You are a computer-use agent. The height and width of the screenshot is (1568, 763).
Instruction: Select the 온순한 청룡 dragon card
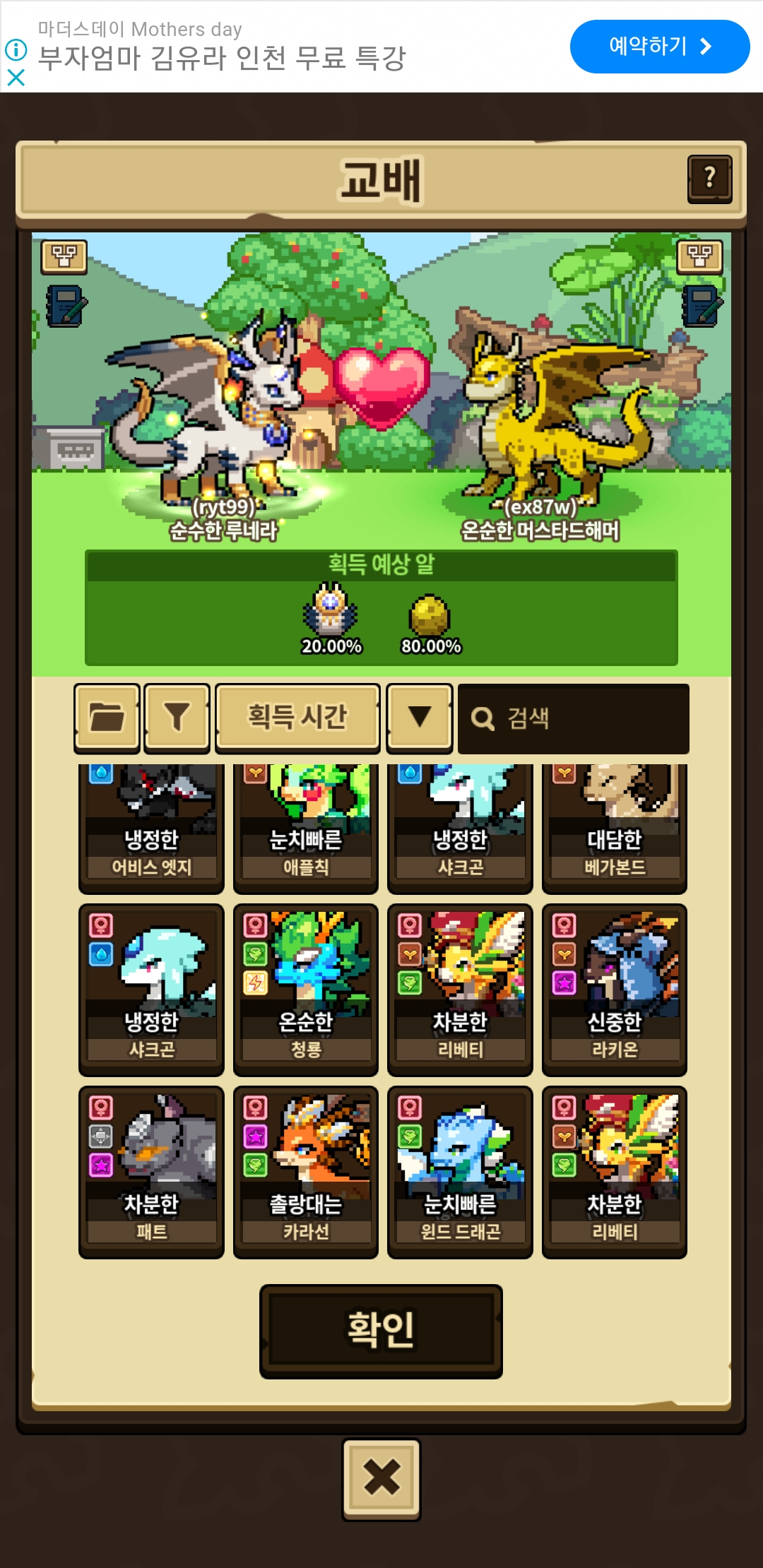pyautogui.click(x=306, y=989)
